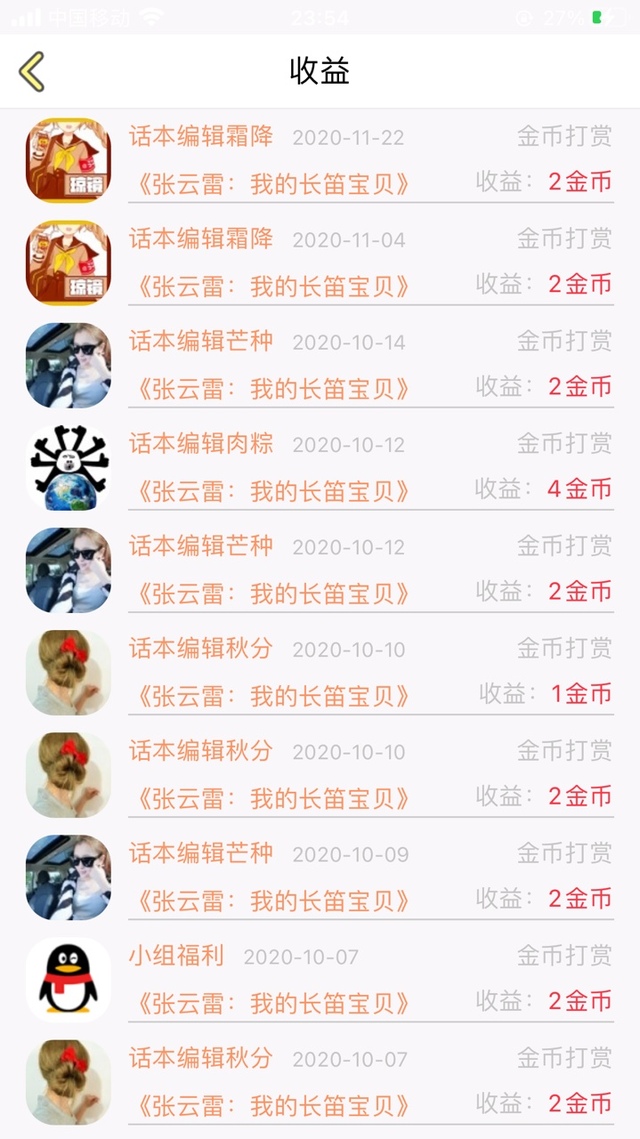Screen dimensions: 640x1139
Task: Open the 话本编辑秋分 entry with 1金币
Action: [320, 672]
